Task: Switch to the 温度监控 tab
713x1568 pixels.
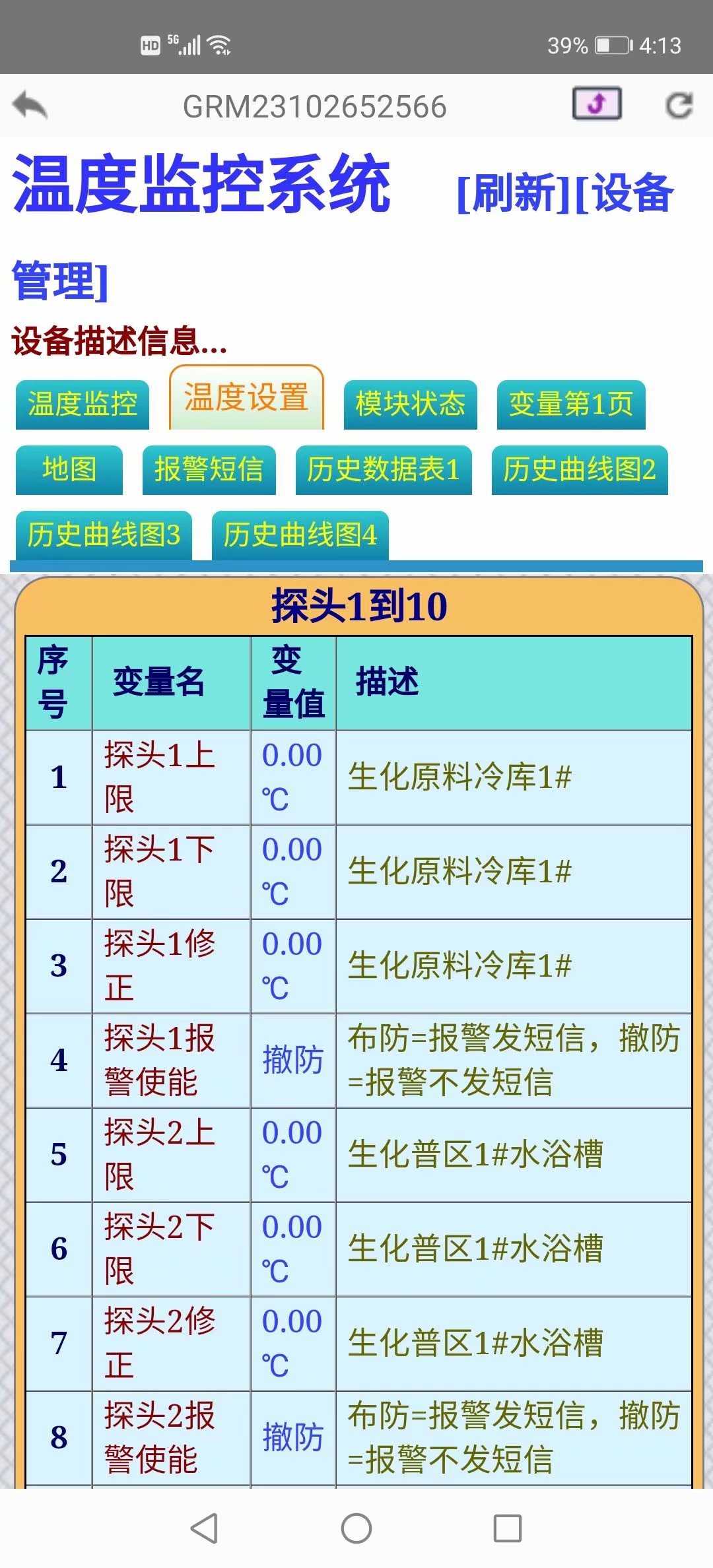Action: click(83, 404)
